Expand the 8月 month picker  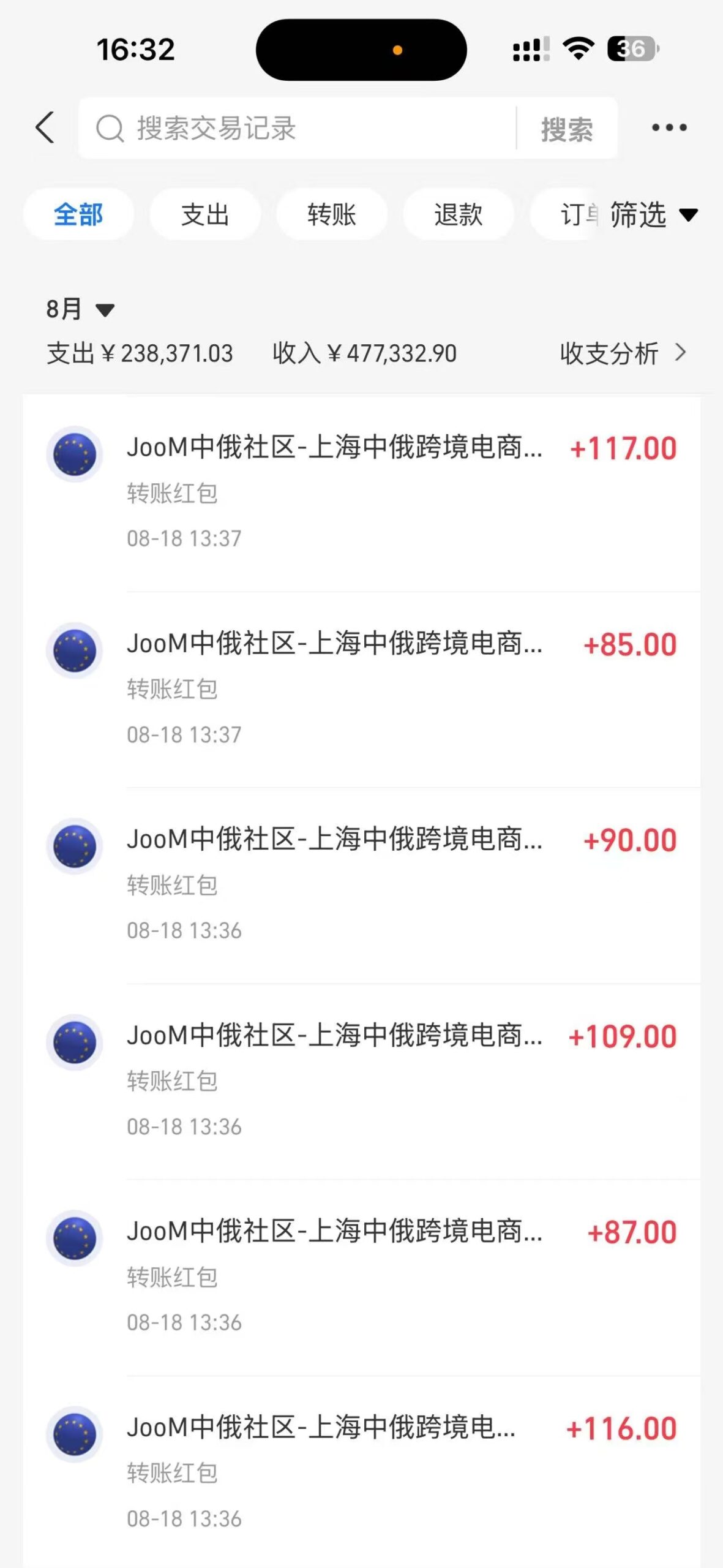pyautogui.click(x=80, y=309)
